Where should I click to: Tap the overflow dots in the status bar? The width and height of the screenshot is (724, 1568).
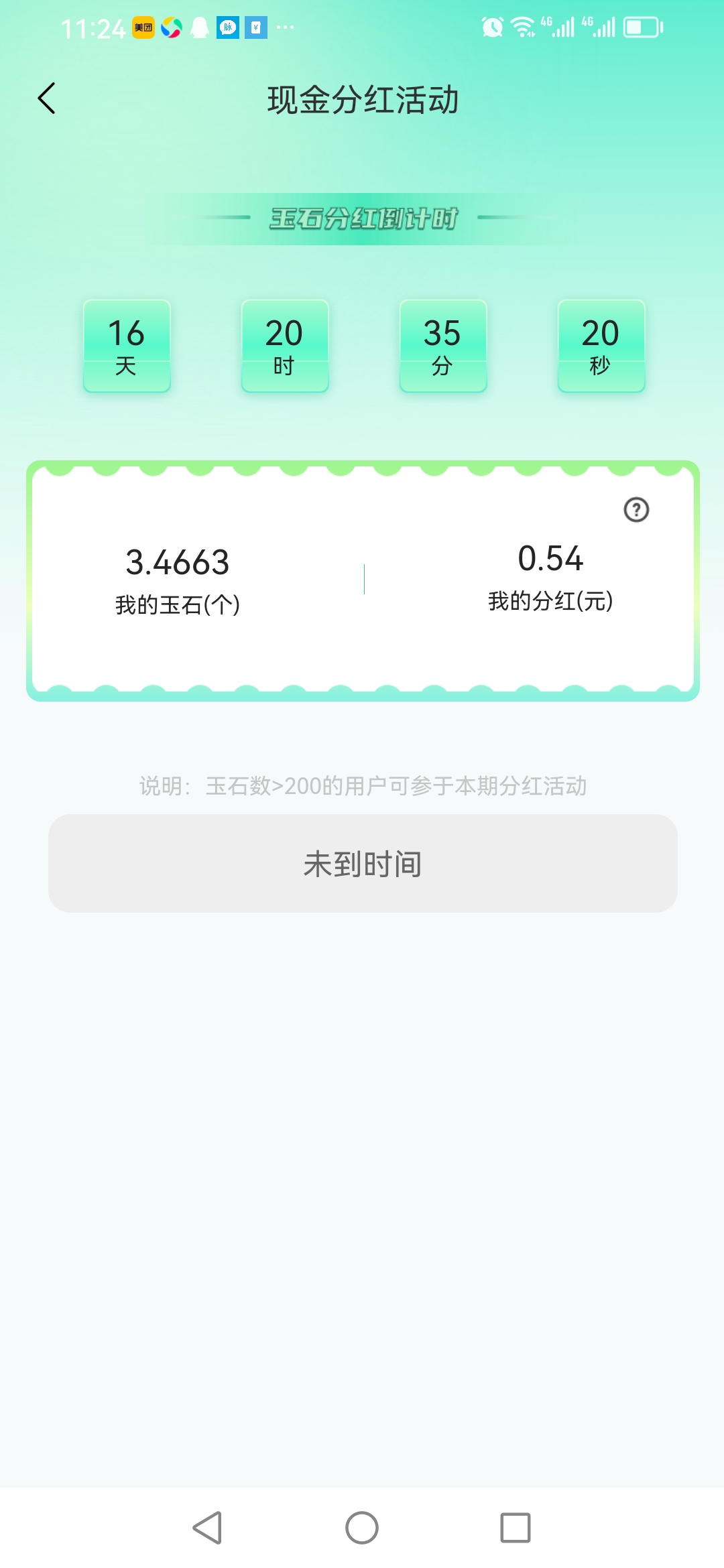284,28
